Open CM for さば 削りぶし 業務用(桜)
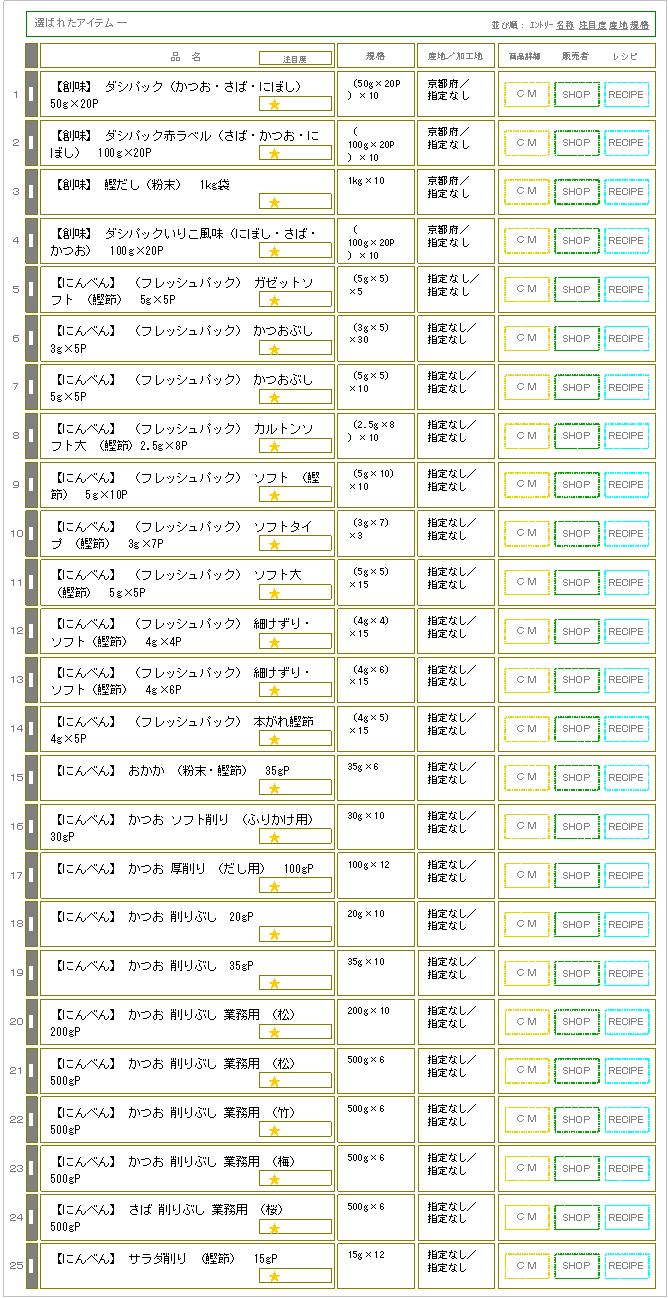This screenshot has width=668, height=1298. point(526,1218)
